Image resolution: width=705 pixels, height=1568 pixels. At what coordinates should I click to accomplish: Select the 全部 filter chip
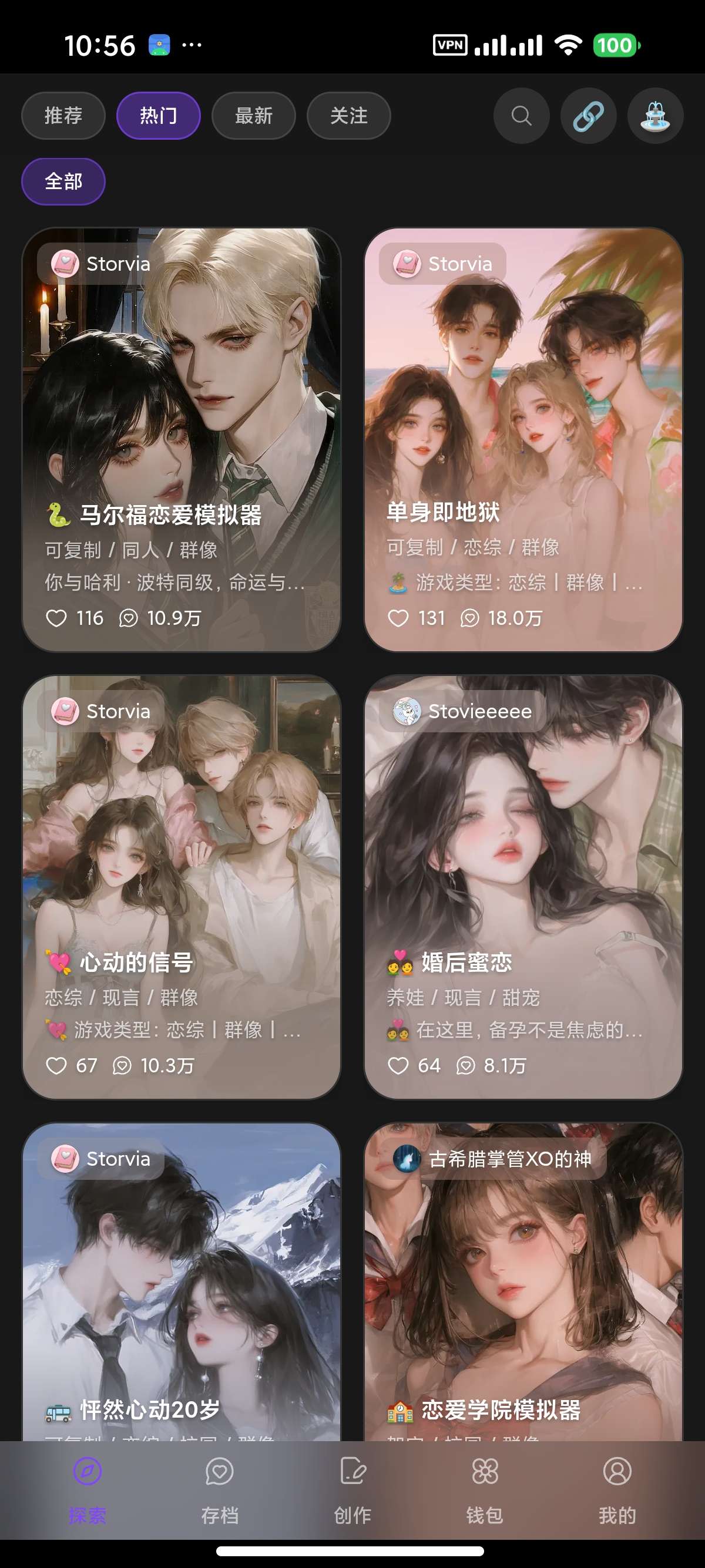coord(63,181)
